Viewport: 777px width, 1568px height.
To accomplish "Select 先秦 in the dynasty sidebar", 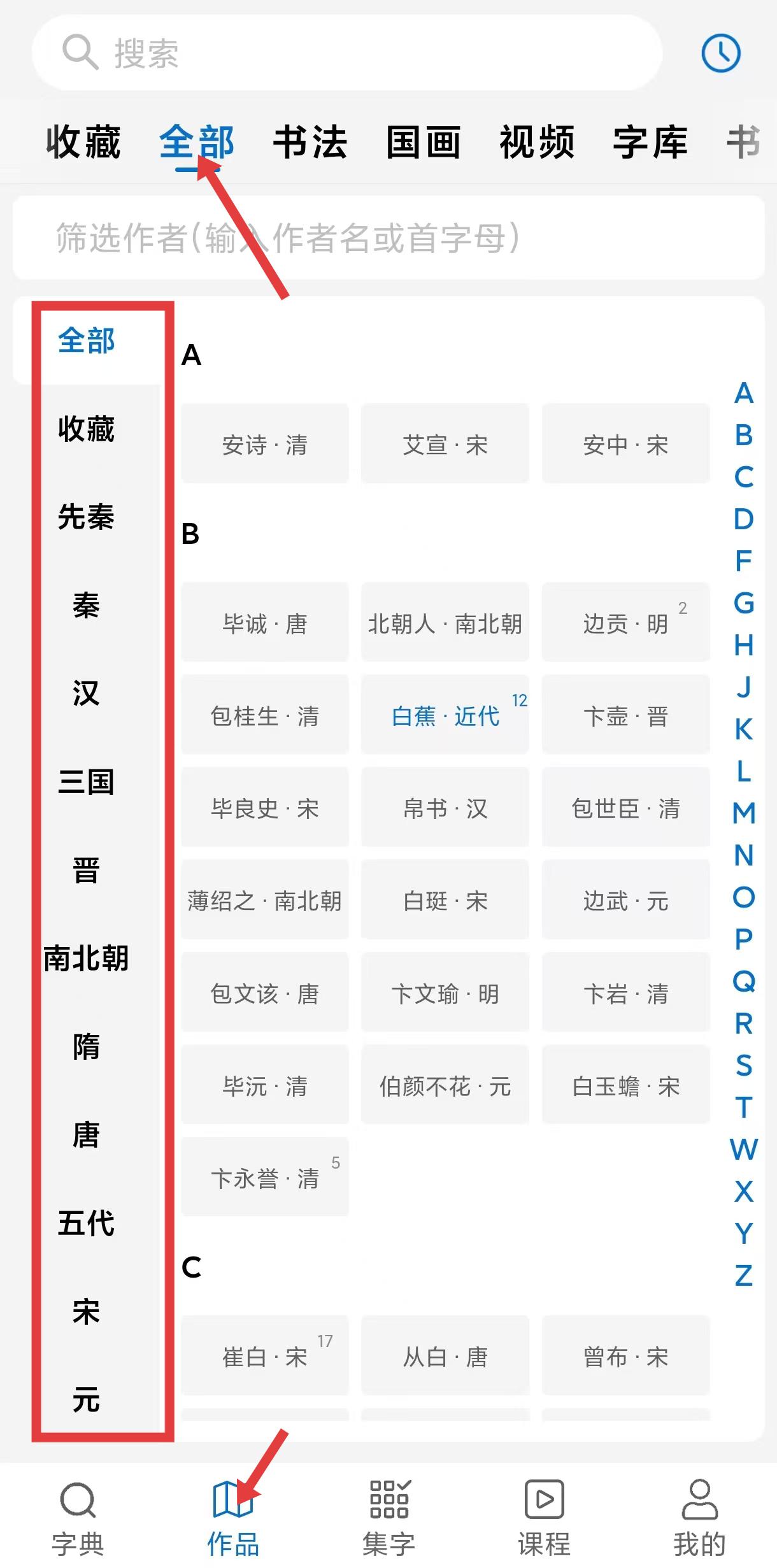I will click(x=86, y=517).
